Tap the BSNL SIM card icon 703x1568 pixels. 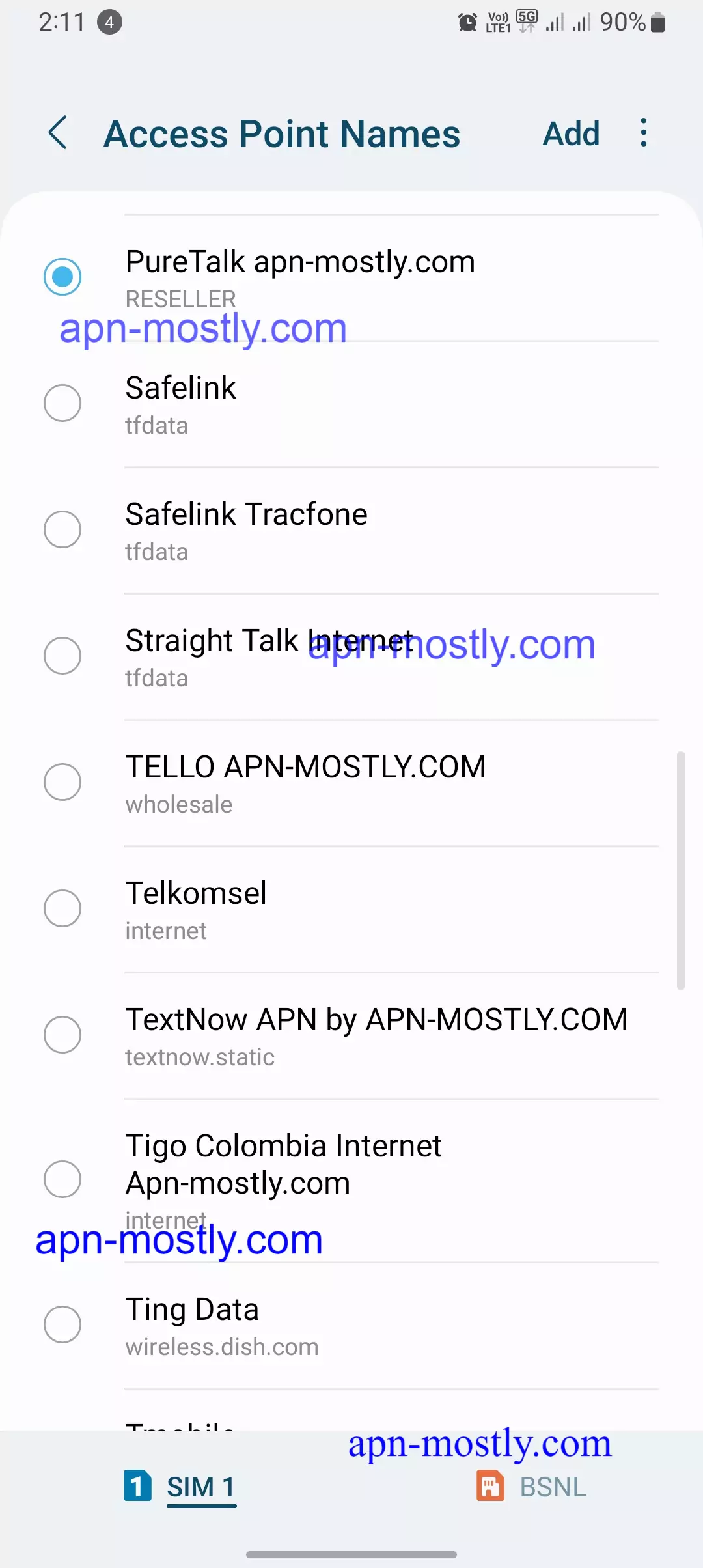click(x=491, y=1487)
